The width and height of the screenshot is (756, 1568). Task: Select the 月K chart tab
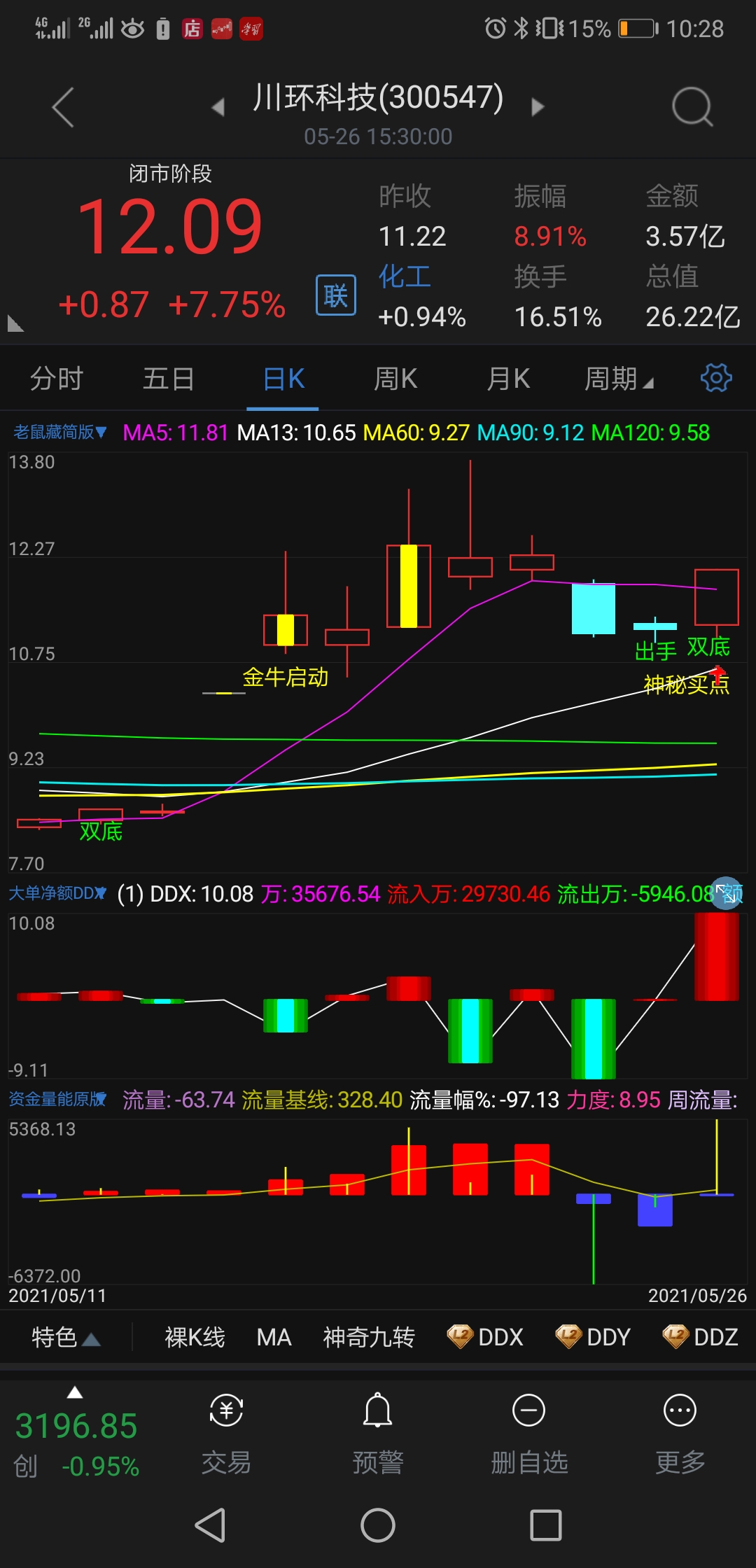(x=508, y=379)
